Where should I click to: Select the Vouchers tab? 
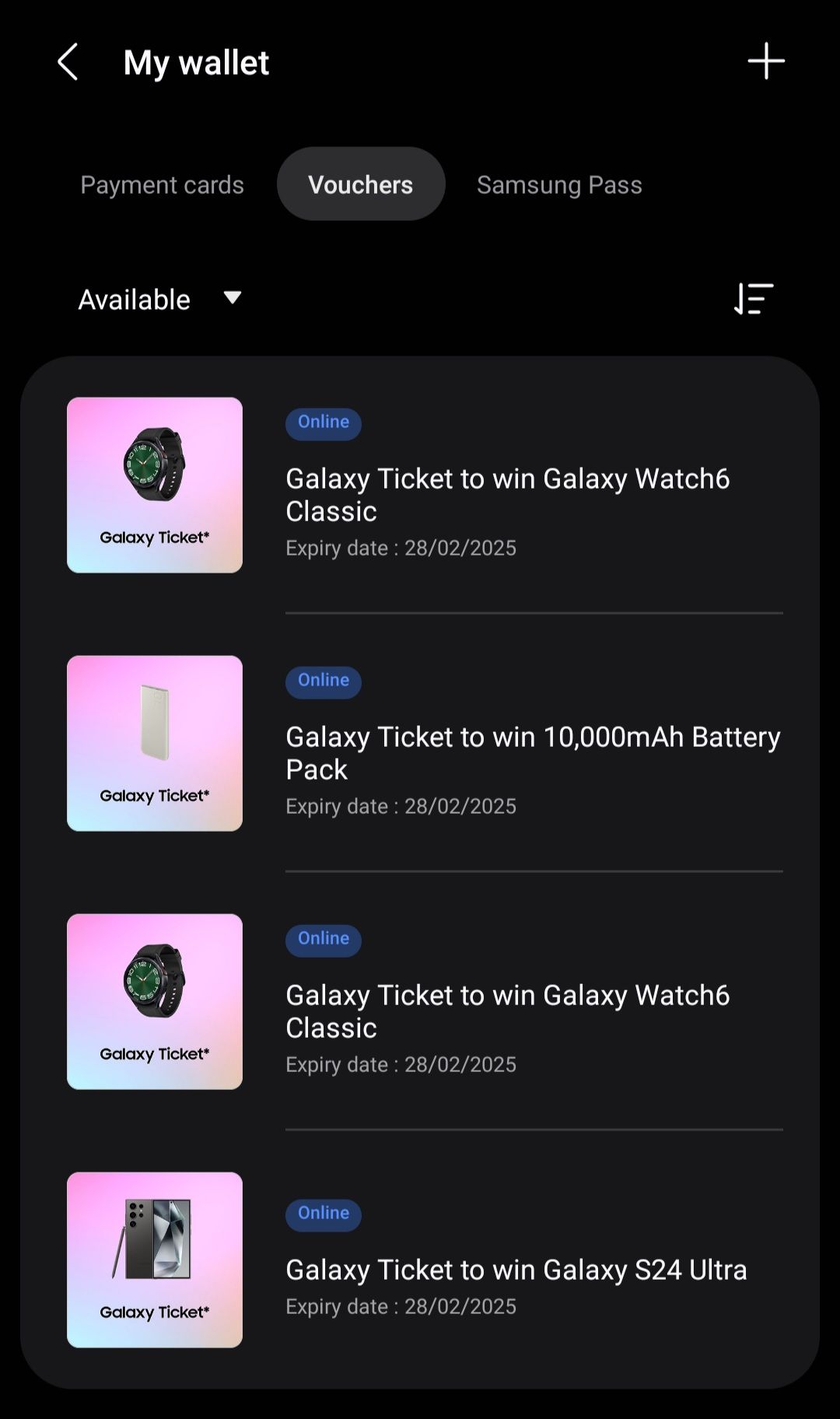[x=361, y=184]
